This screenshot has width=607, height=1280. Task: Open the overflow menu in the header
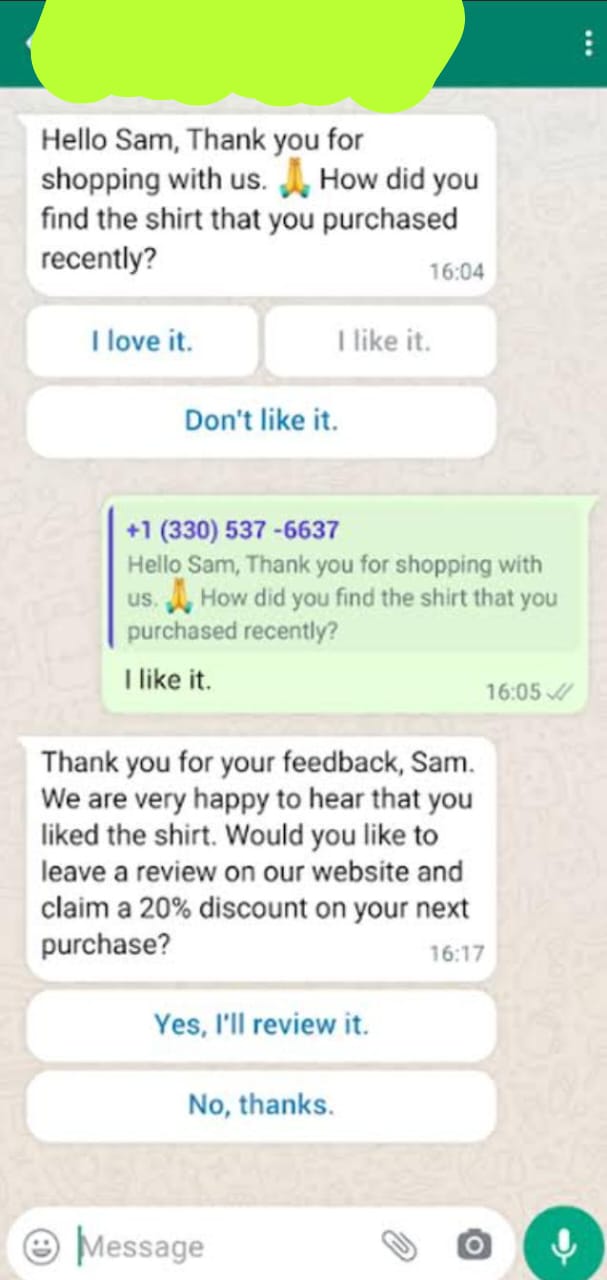click(589, 43)
